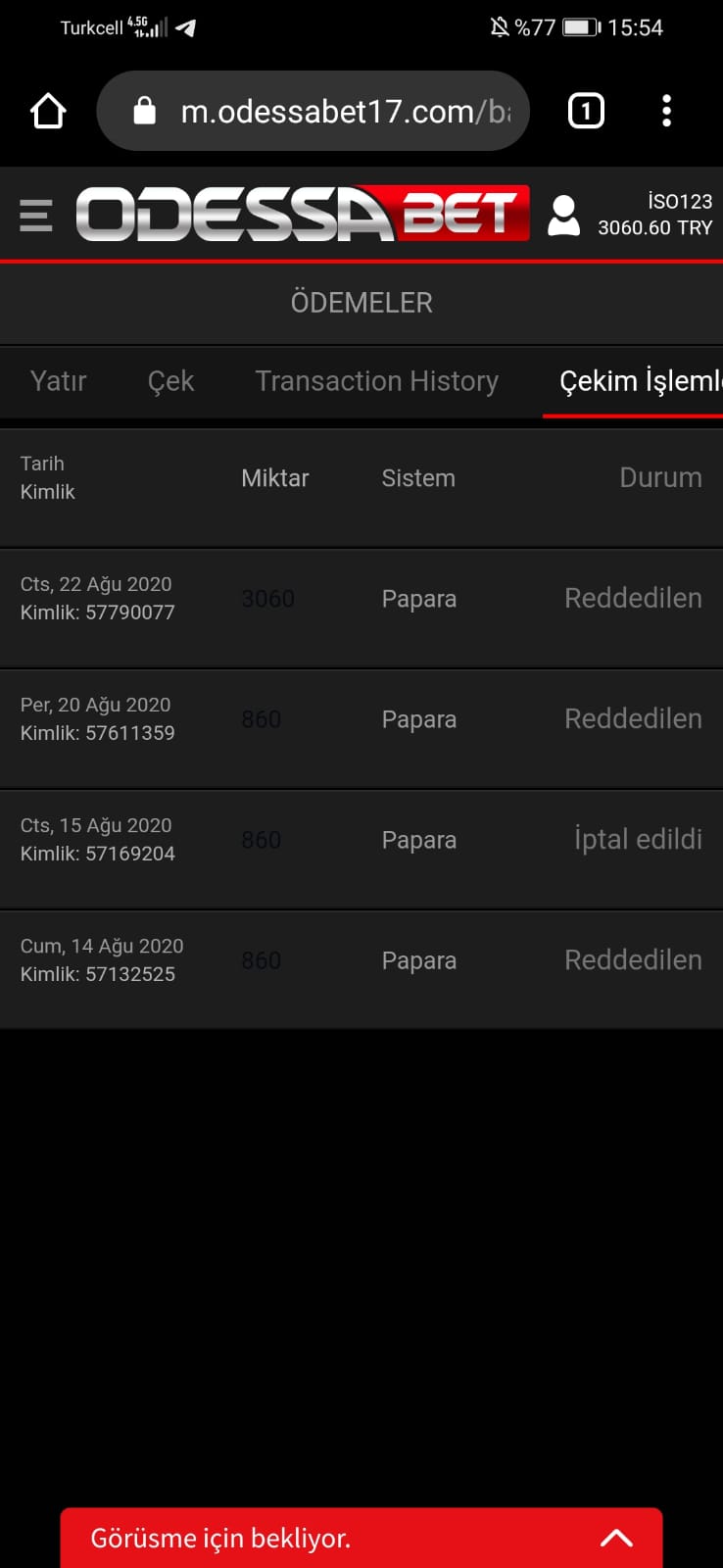The width and height of the screenshot is (723, 1568).
Task: Open the browser home page
Action: tap(48, 112)
